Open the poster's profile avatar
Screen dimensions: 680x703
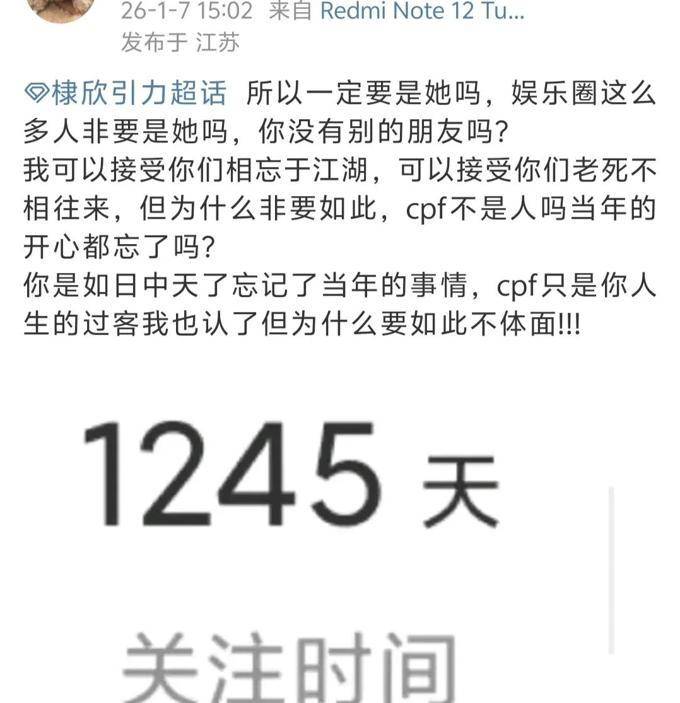[x=62, y=8]
